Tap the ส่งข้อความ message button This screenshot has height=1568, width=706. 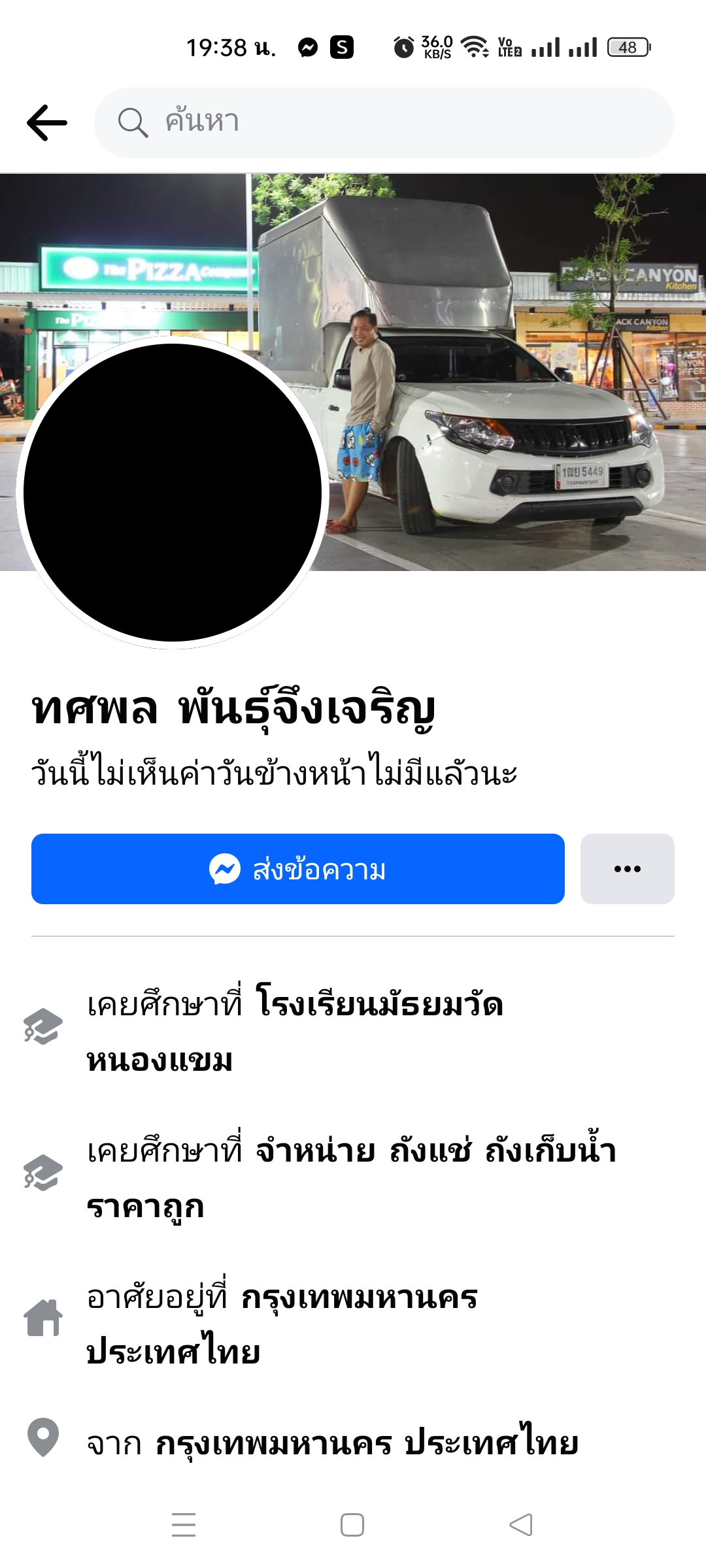click(x=298, y=869)
